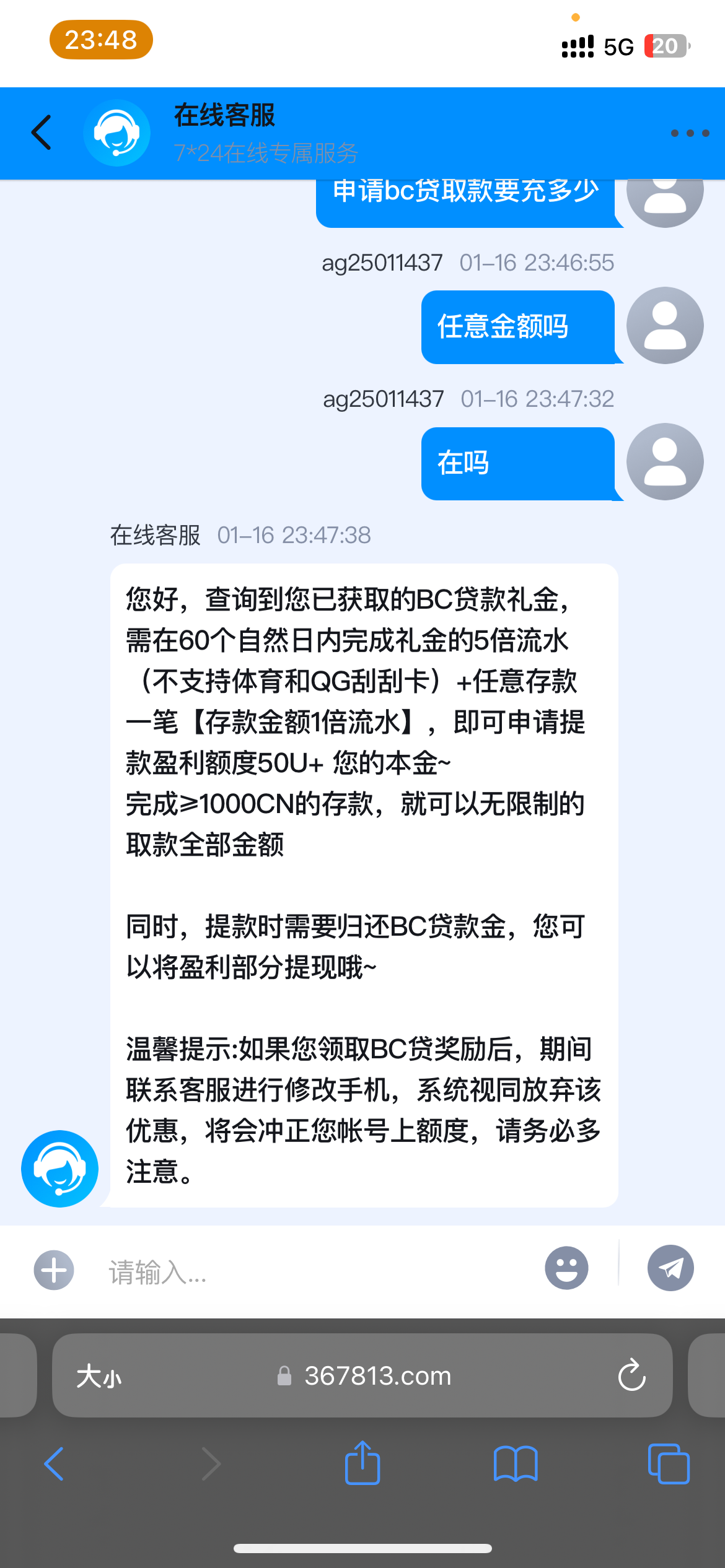Viewport: 725px width, 1568px height.
Task: Open the 大小 page settings menu
Action: click(99, 1376)
